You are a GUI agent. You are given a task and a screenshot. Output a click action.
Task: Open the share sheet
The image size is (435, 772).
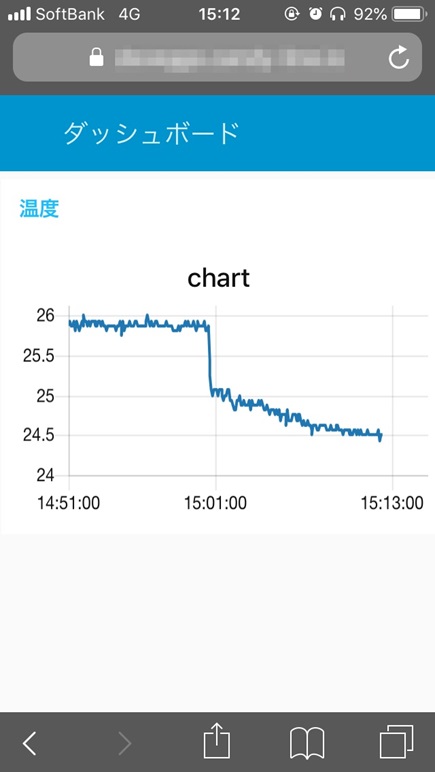coord(217,741)
